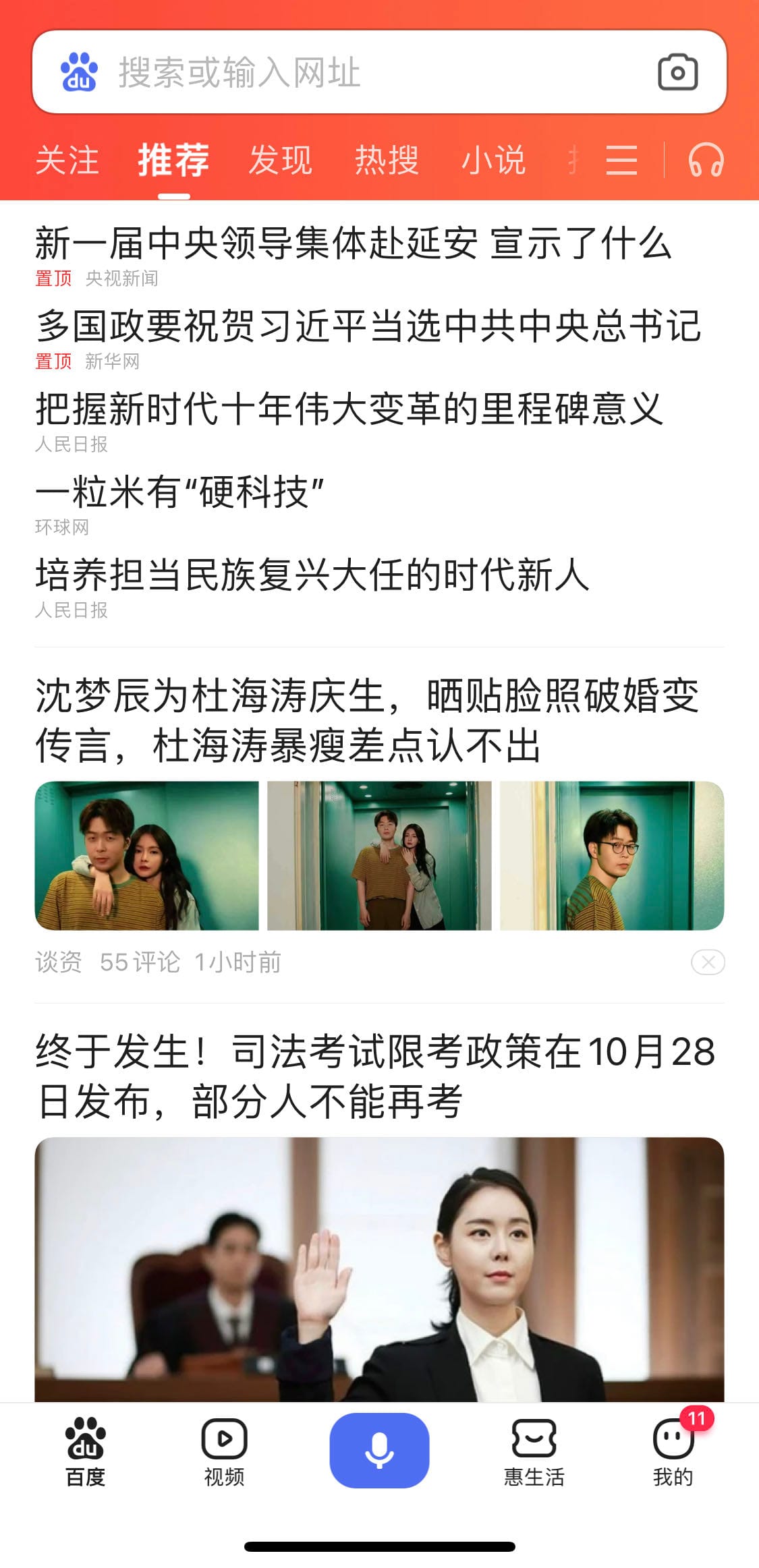
Task: Switch to the 发现 tab
Action: (280, 161)
